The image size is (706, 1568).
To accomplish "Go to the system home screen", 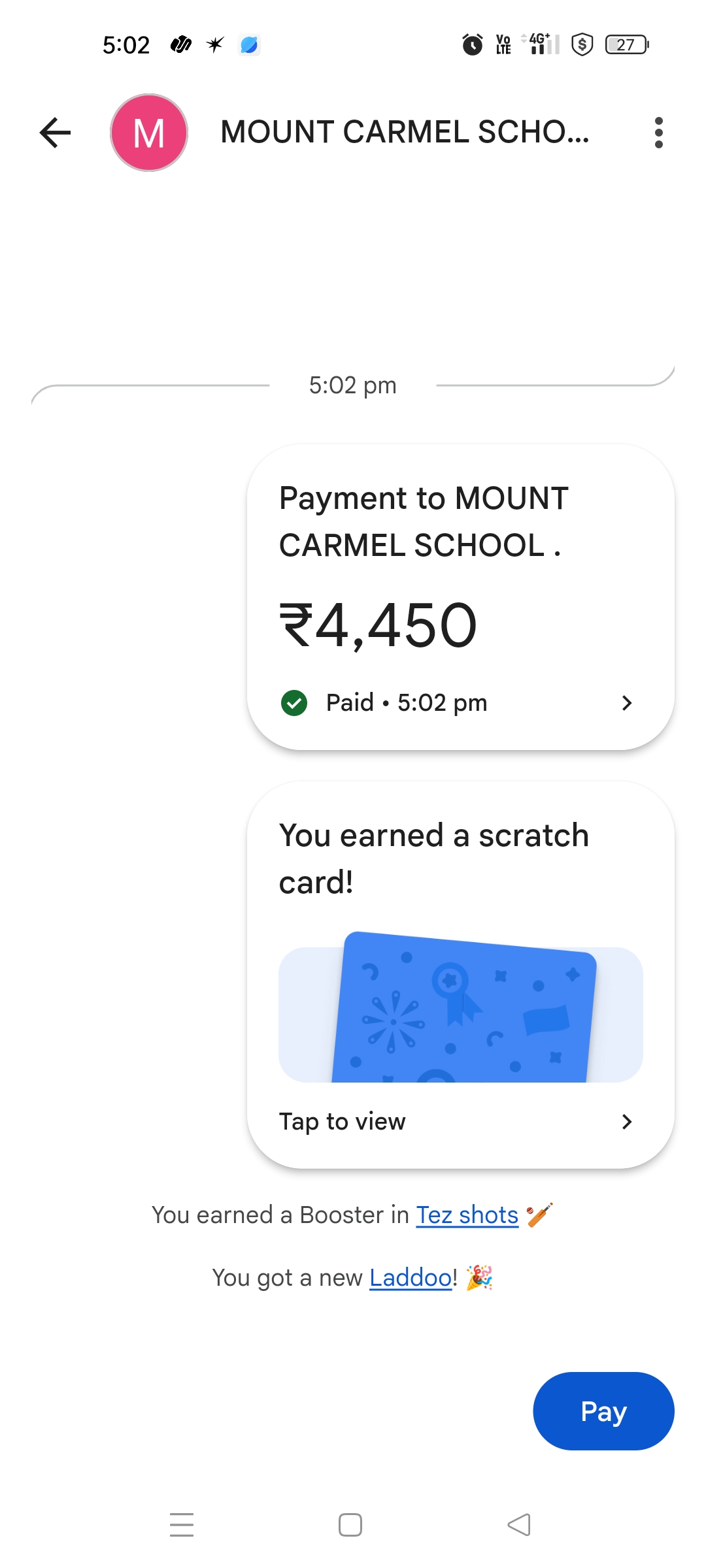I will (x=350, y=1525).
